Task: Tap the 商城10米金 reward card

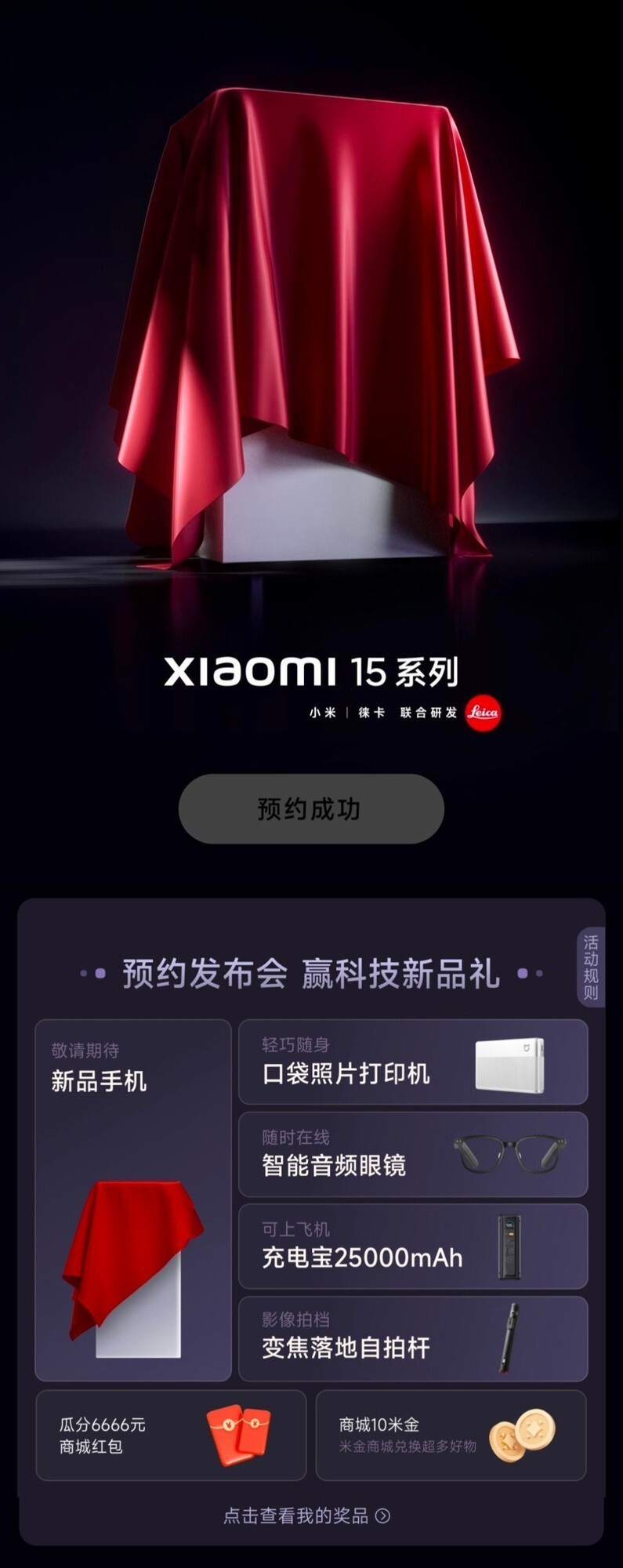Action: 451,1435
